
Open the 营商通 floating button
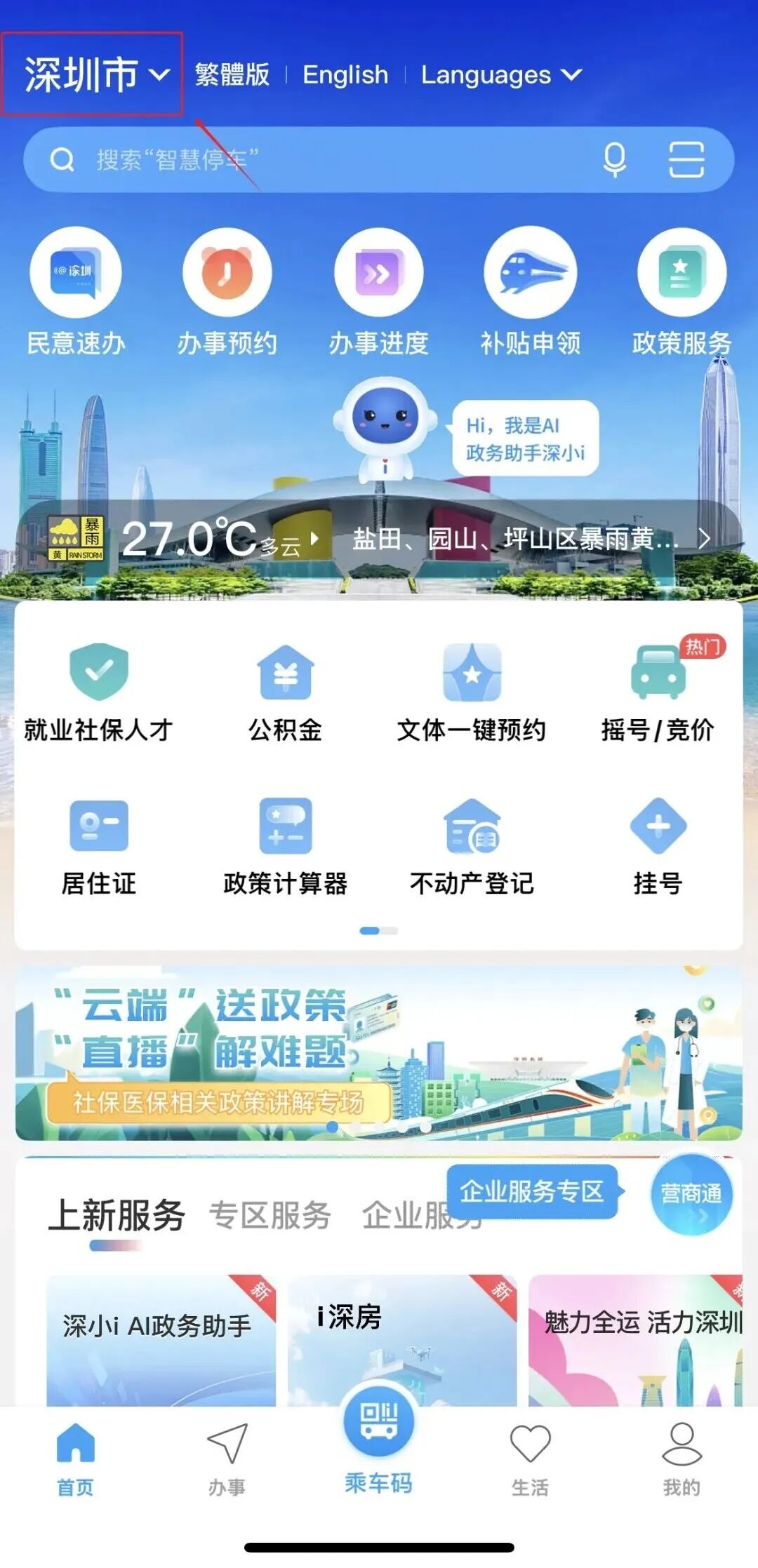click(x=691, y=1194)
